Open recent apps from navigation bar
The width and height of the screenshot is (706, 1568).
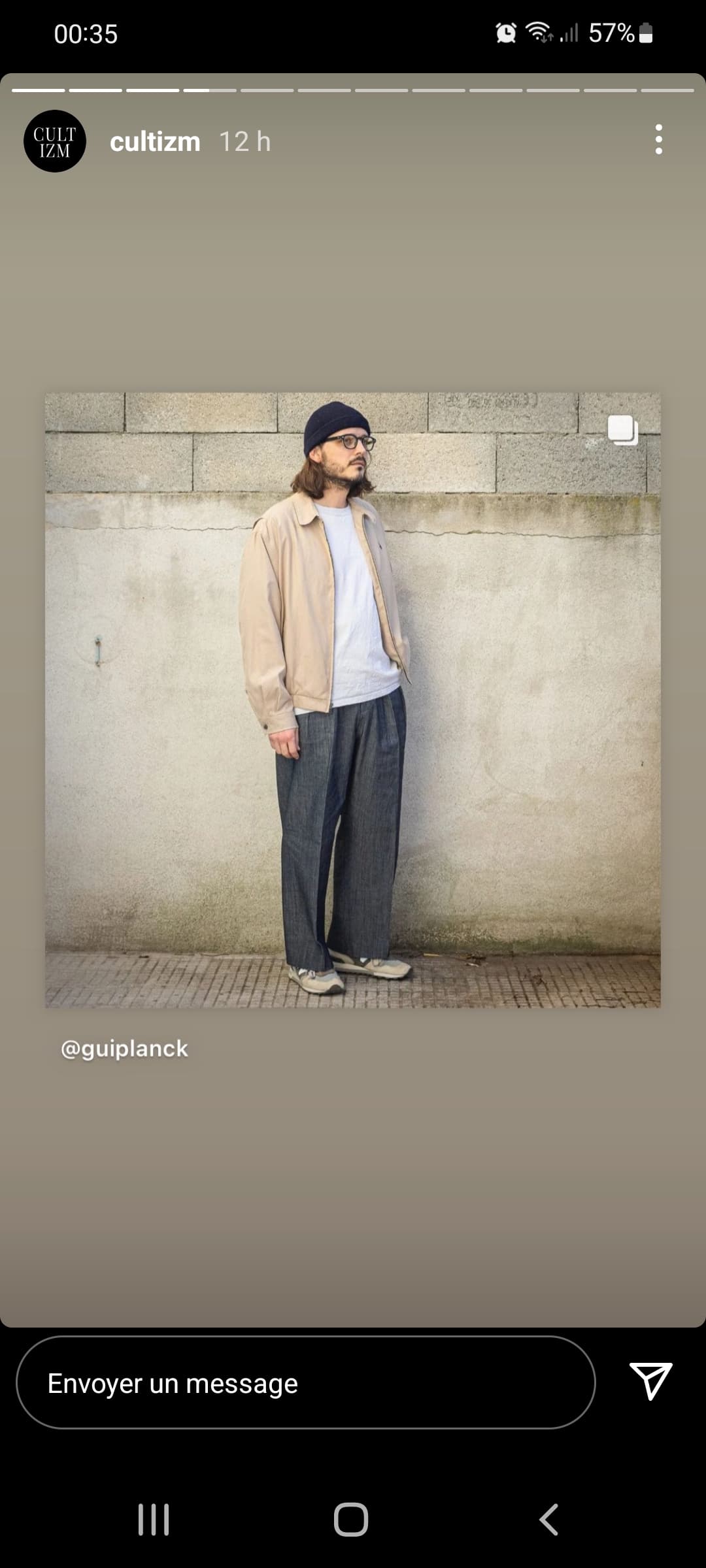click(154, 1519)
